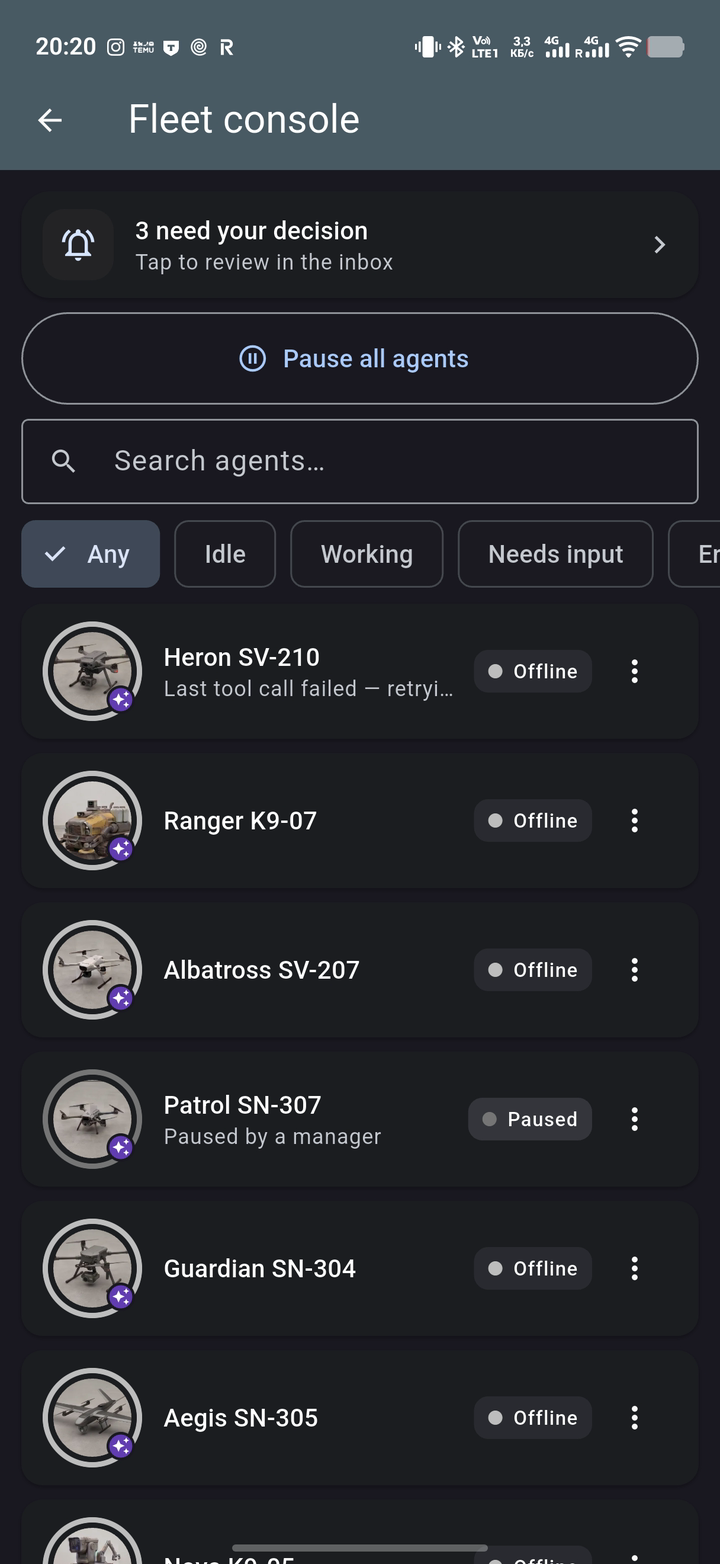Select the Any filter chip
Screen dimensions: 720x1564
(91, 554)
